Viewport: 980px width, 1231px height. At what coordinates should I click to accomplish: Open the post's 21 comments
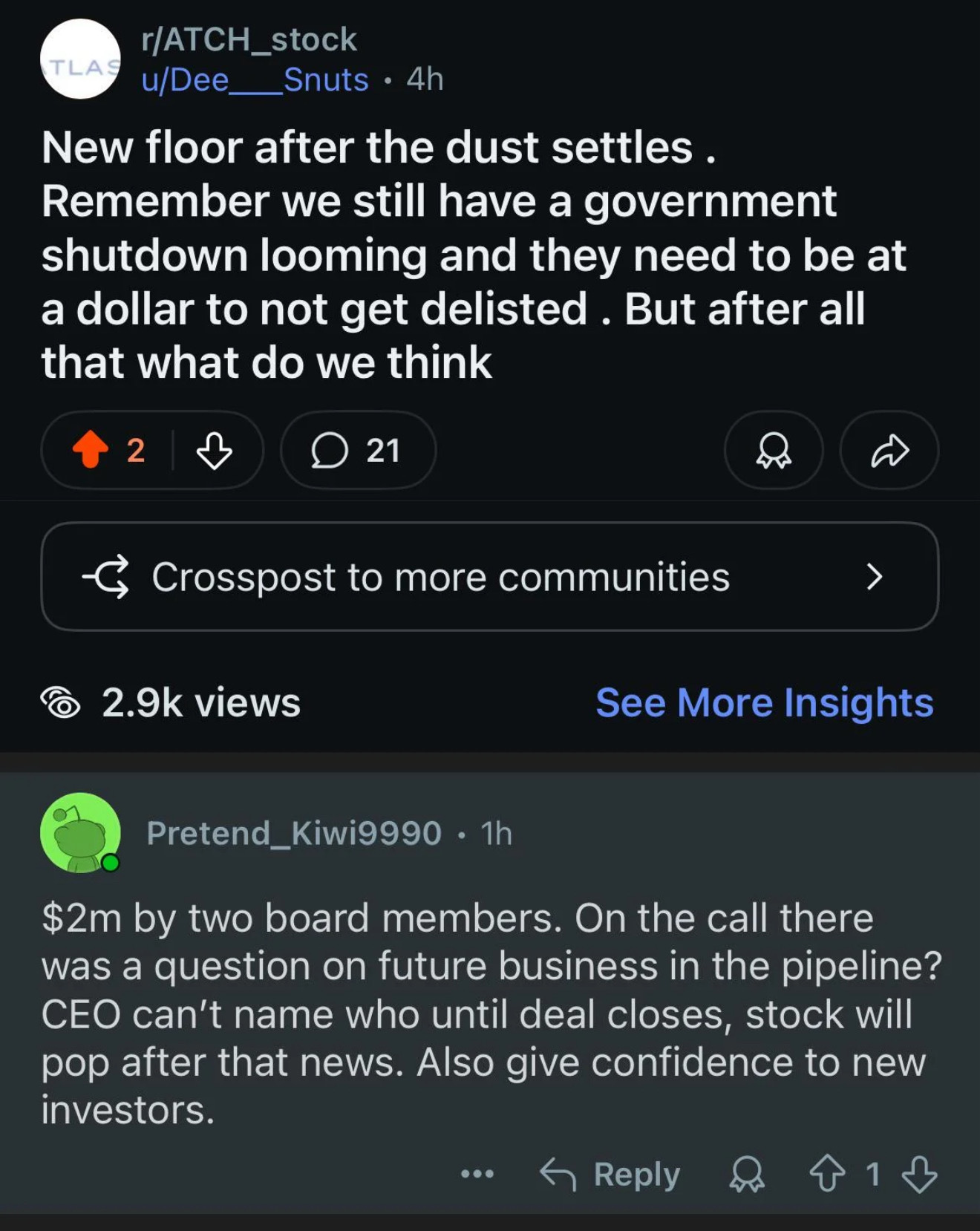point(356,450)
